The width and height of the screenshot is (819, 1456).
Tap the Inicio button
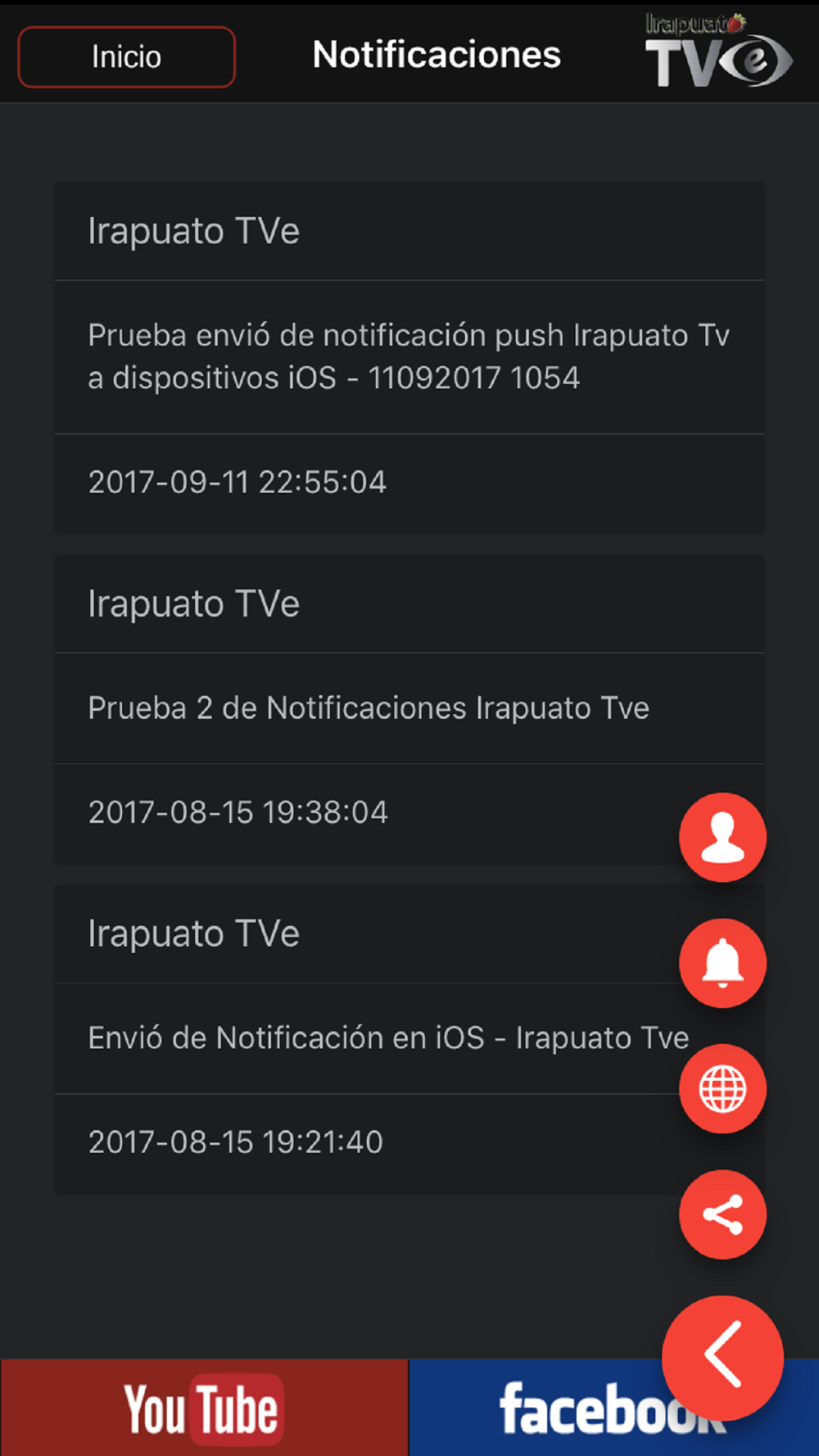point(126,57)
